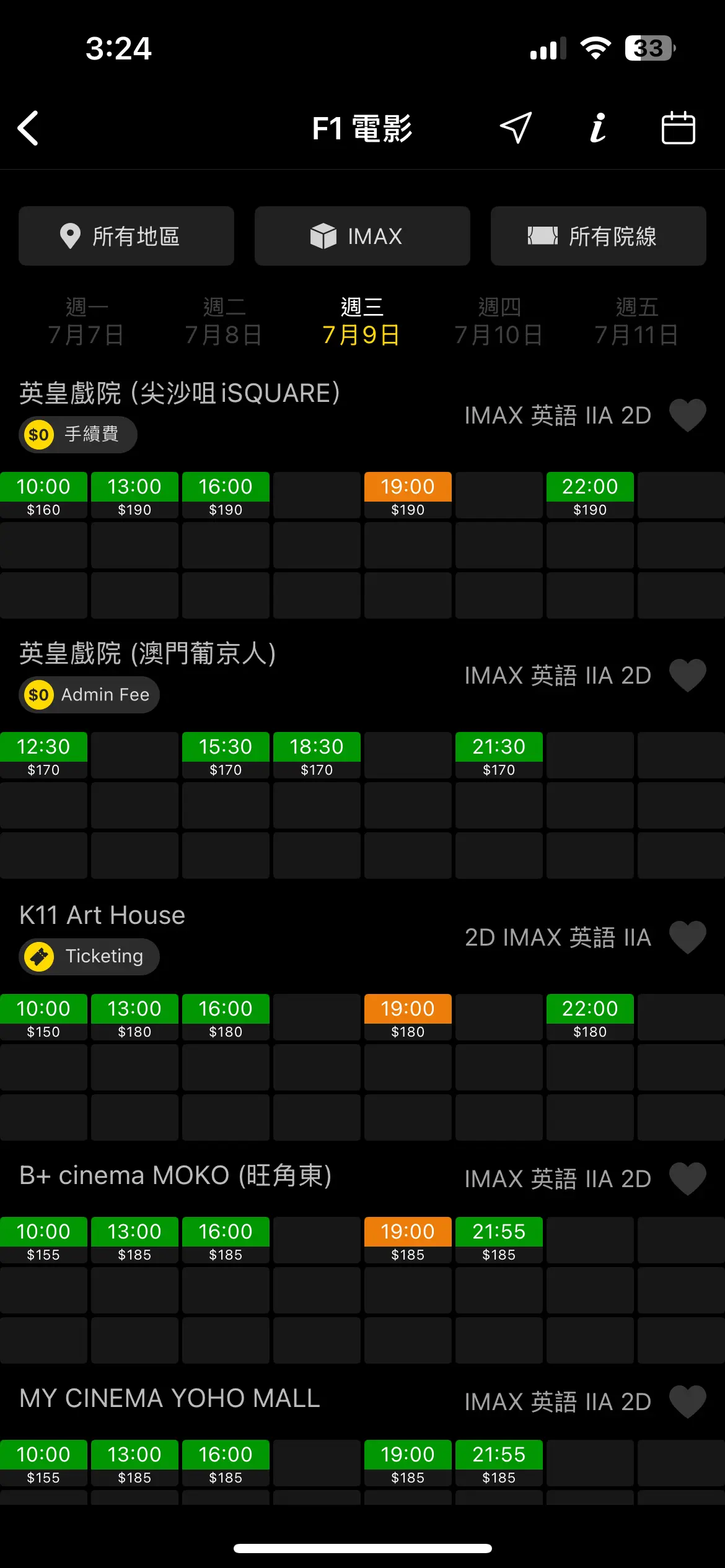Viewport: 725px width, 1568px height.
Task: Switch to 週一 7月7日
Action: [87, 321]
